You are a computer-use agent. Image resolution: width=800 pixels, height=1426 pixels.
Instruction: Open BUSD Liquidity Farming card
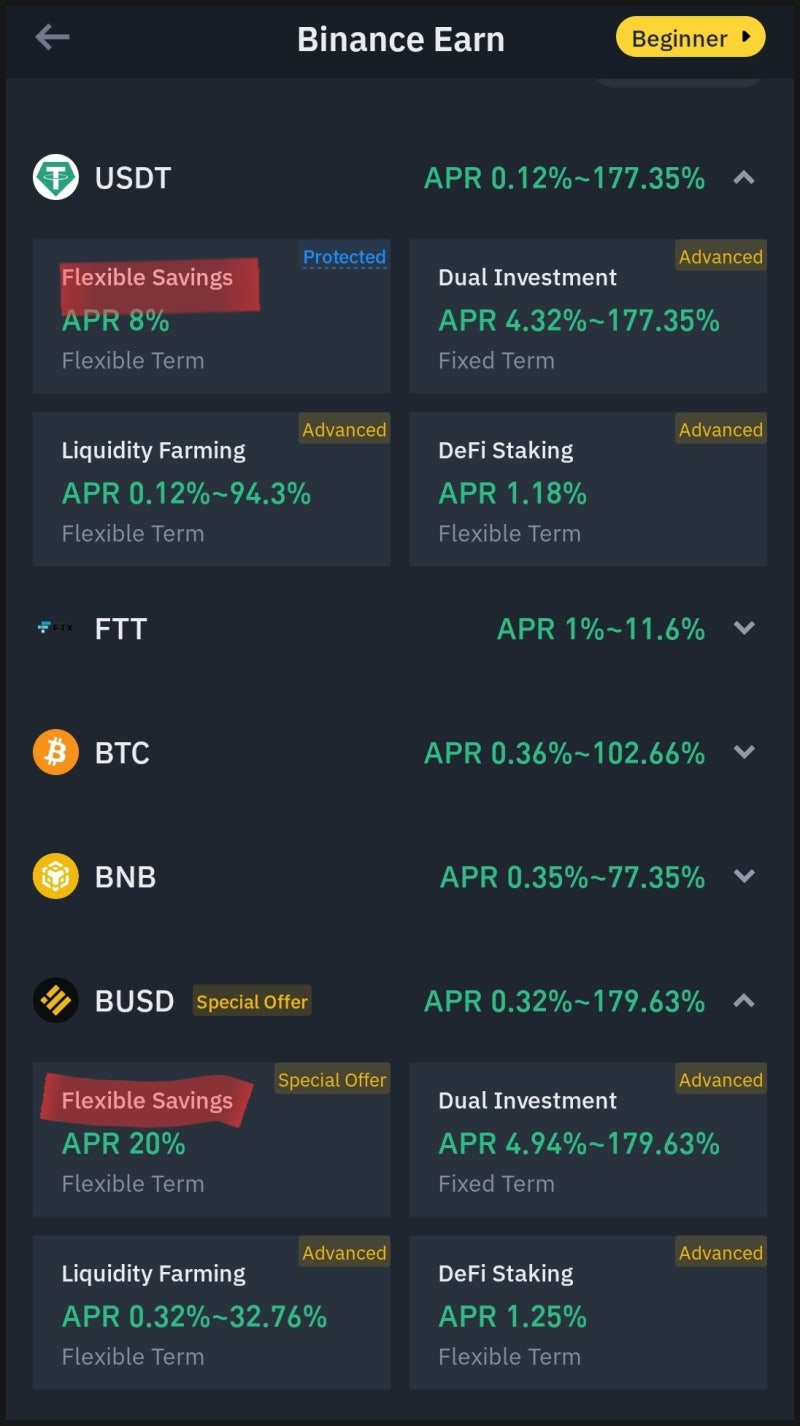pos(211,1311)
